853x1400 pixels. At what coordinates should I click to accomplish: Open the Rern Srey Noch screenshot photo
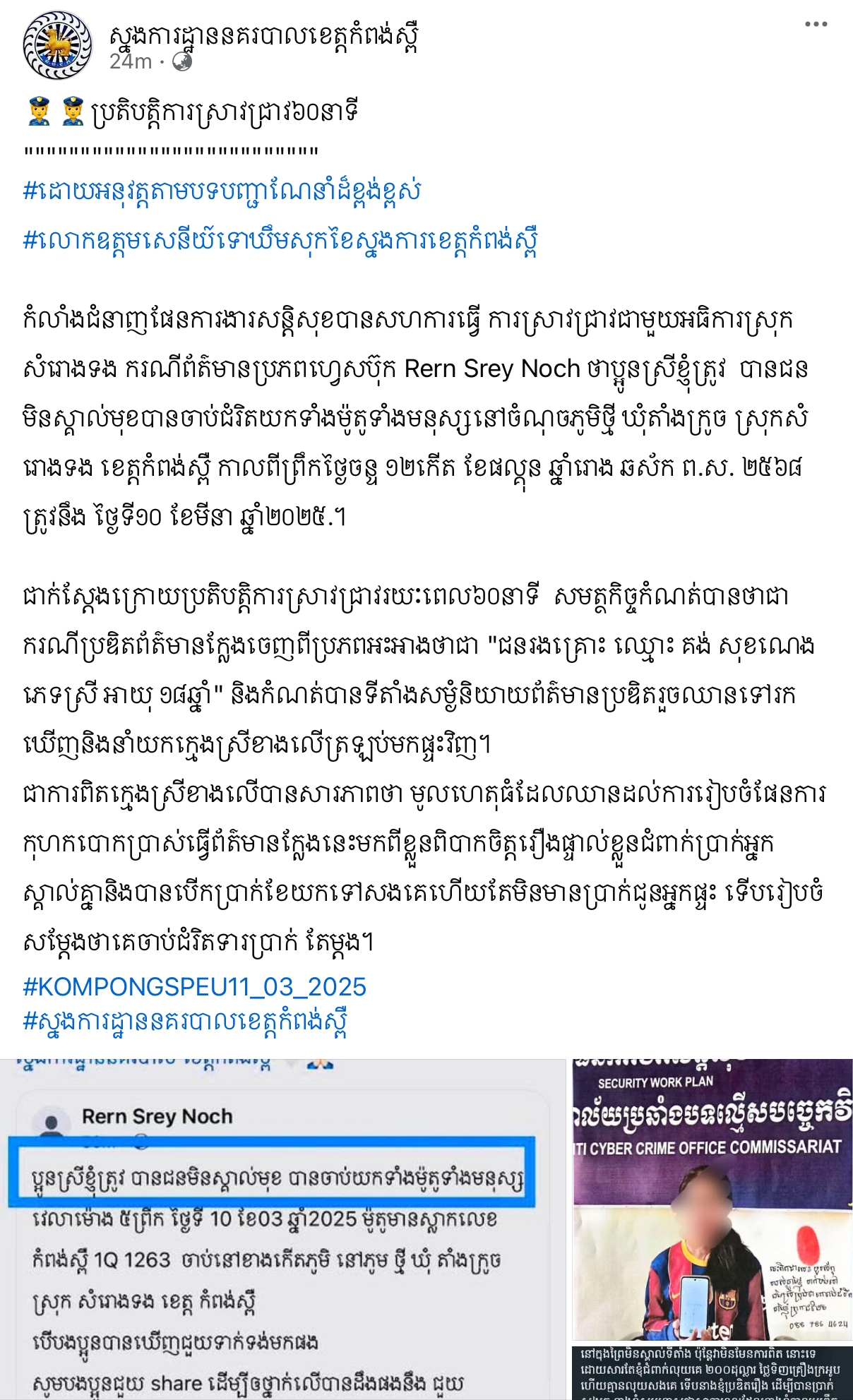(x=283, y=1229)
